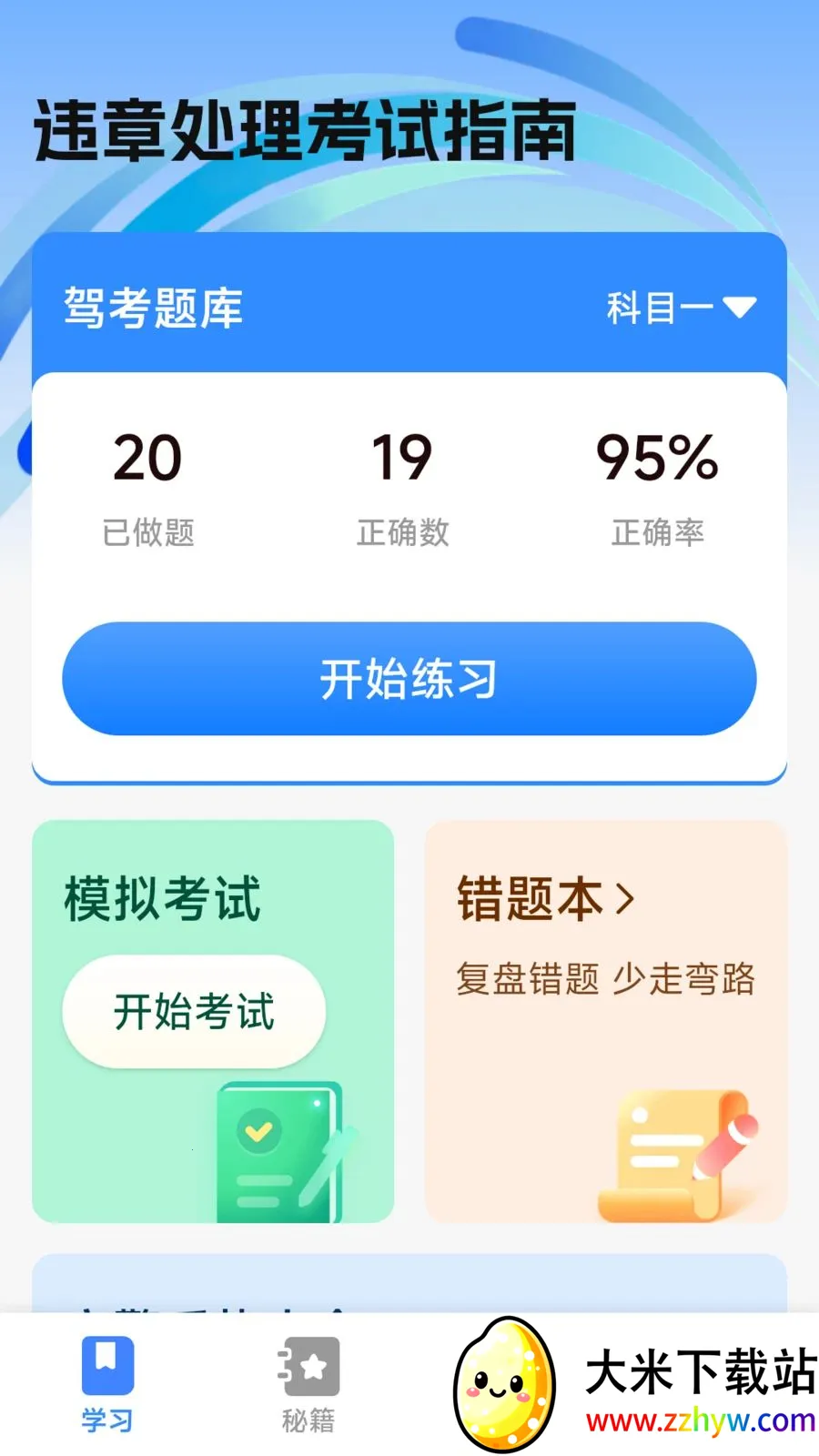Start the mock exam with 开始考试
This screenshot has width=819, height=1456.
tap(194, 1012)
